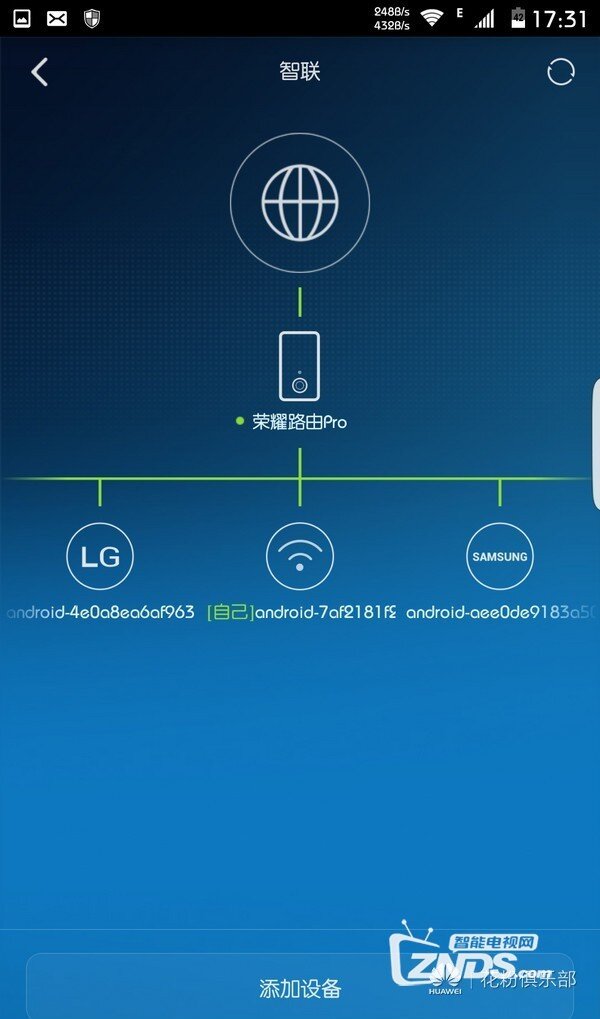
Task: Select the Samsung device android-aee0de9183a5
Action: point(500,556)
